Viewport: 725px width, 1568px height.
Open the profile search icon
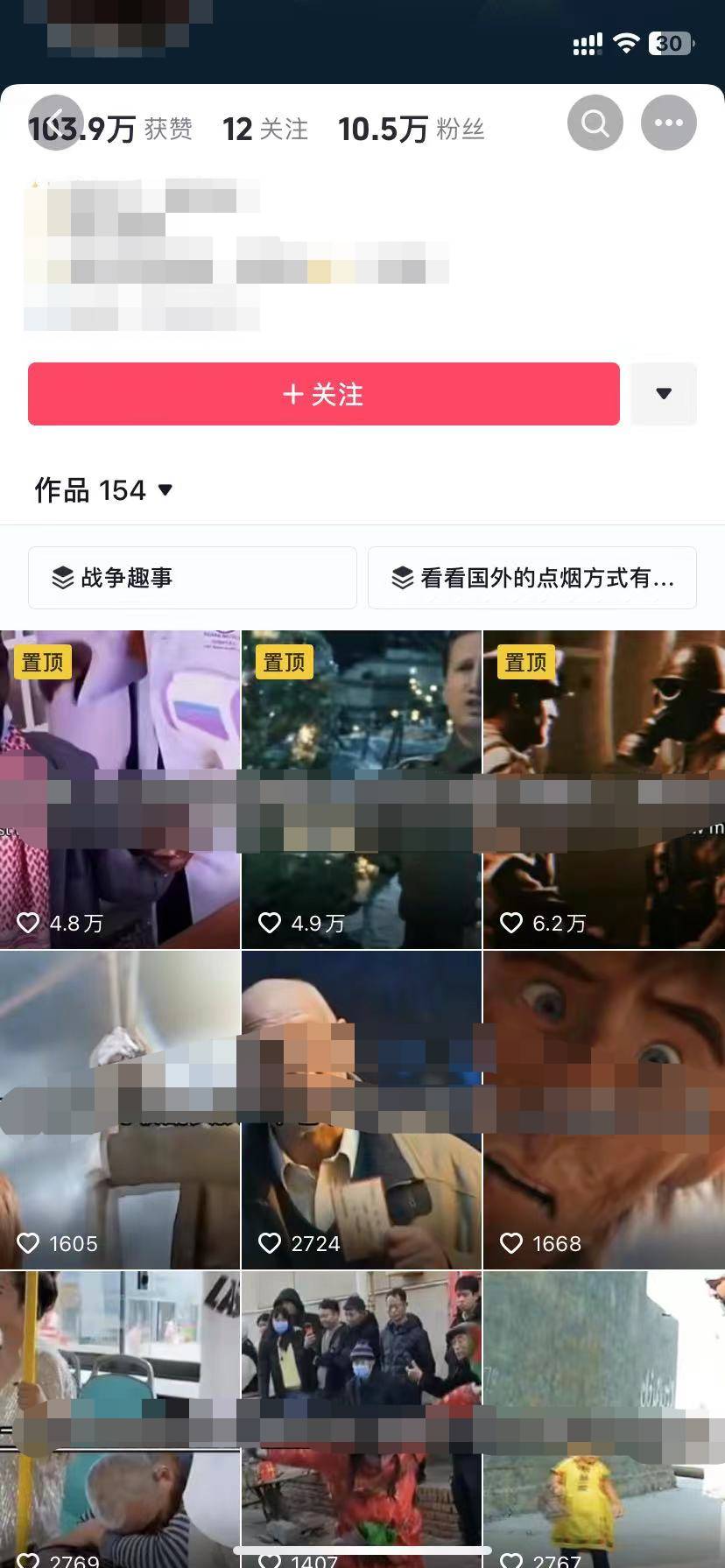click(x=595, y=123)
